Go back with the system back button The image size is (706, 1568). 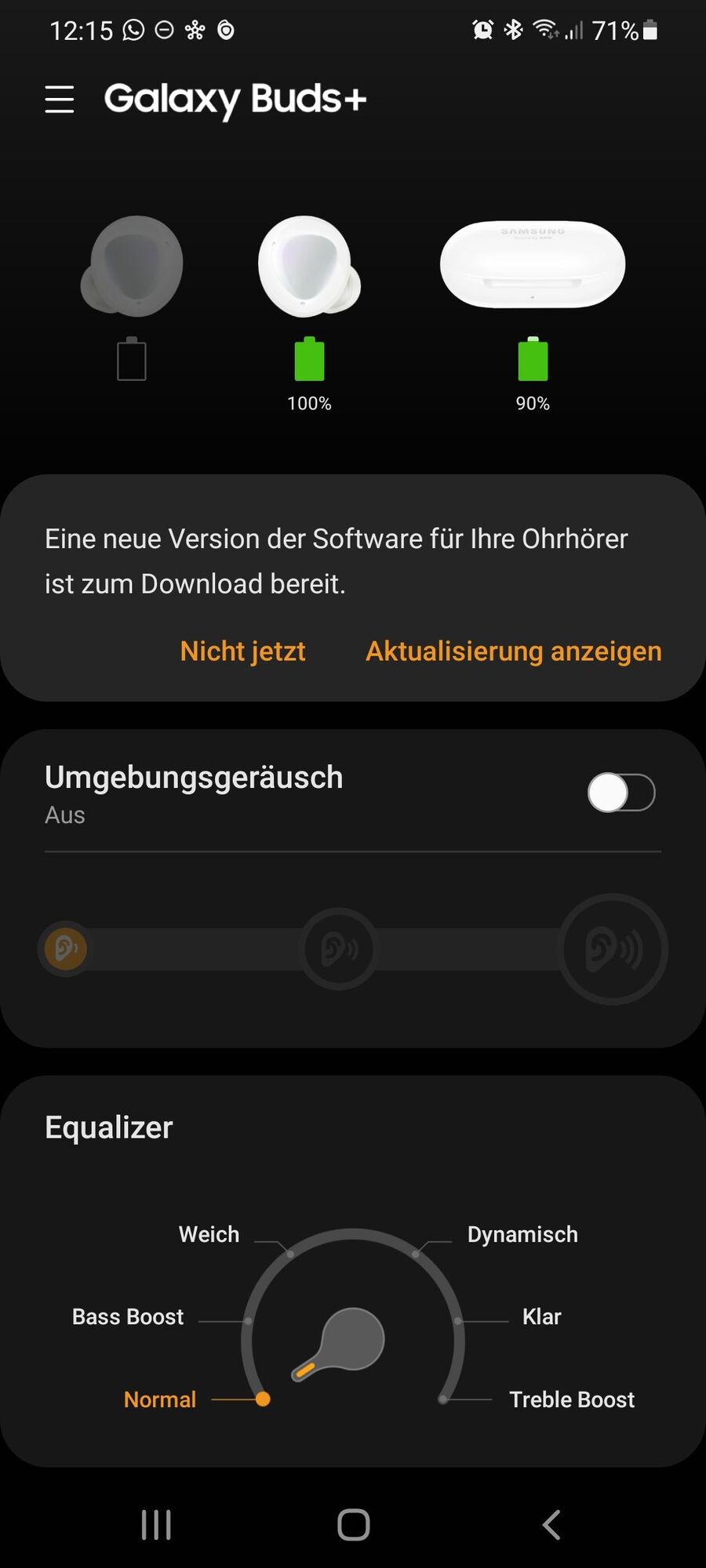point(551,1525)
